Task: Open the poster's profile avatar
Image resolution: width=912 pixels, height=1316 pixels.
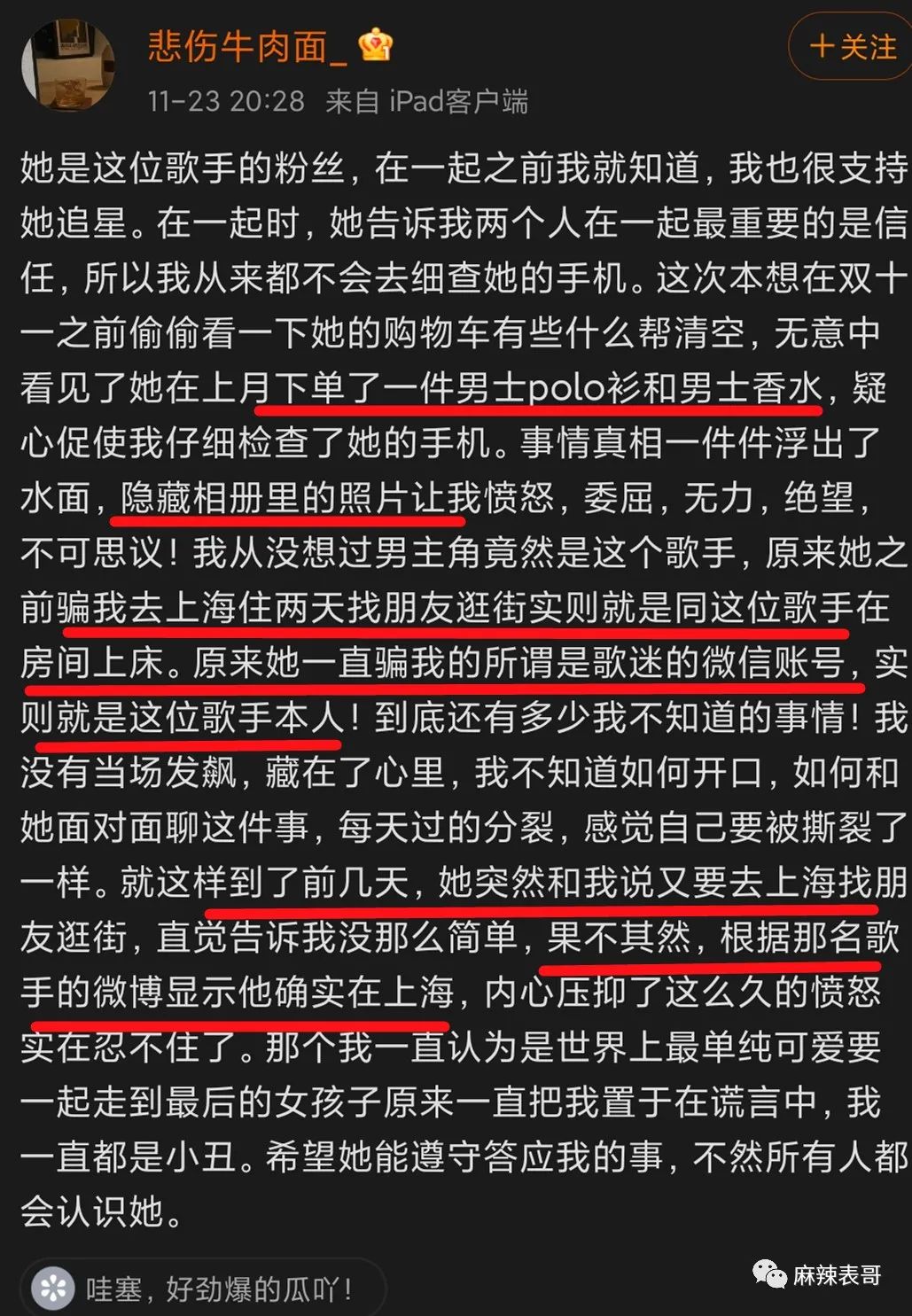Action: (68, 66)
